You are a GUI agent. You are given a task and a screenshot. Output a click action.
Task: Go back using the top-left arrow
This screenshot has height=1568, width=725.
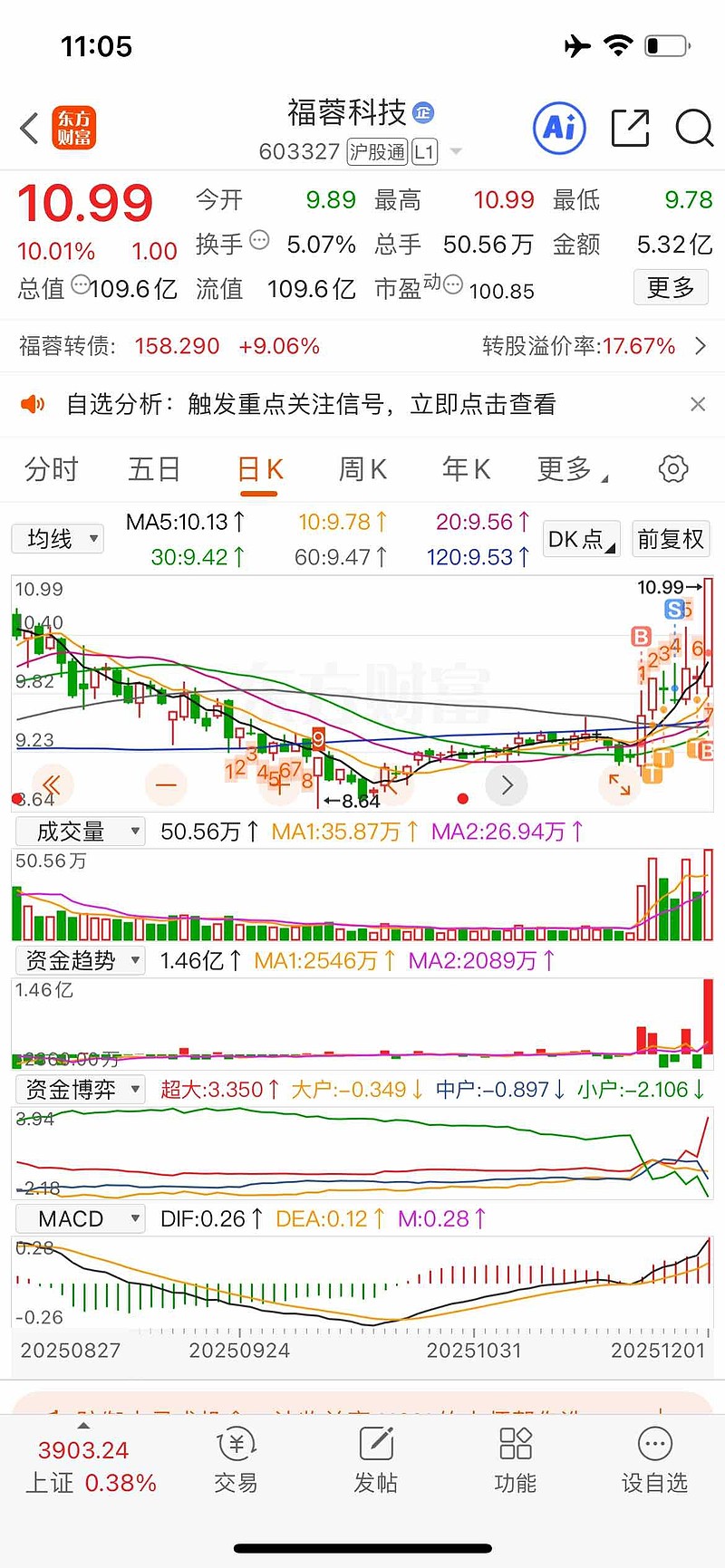(x=30, y=129)
